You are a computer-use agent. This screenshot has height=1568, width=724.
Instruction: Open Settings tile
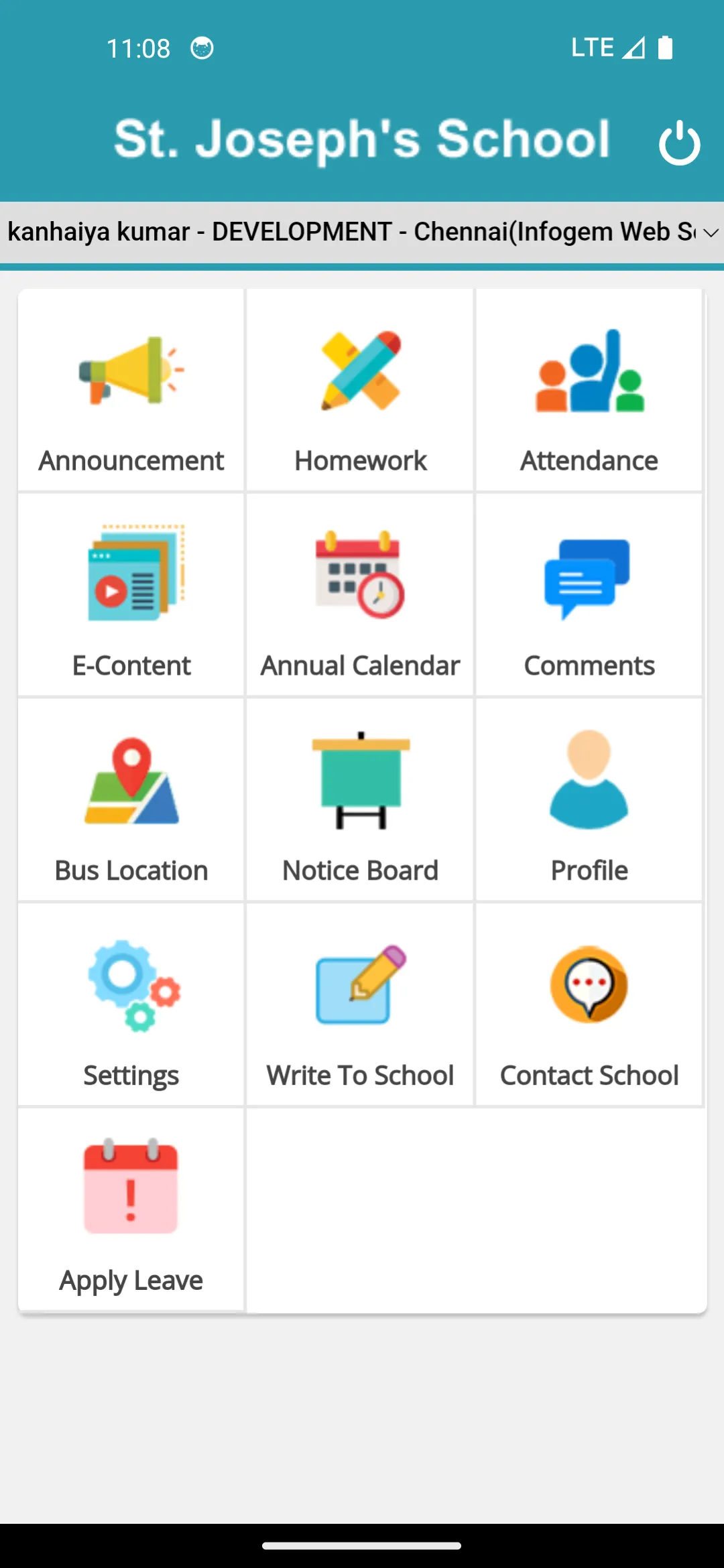pyautogui.click(x=131, y=1005)
